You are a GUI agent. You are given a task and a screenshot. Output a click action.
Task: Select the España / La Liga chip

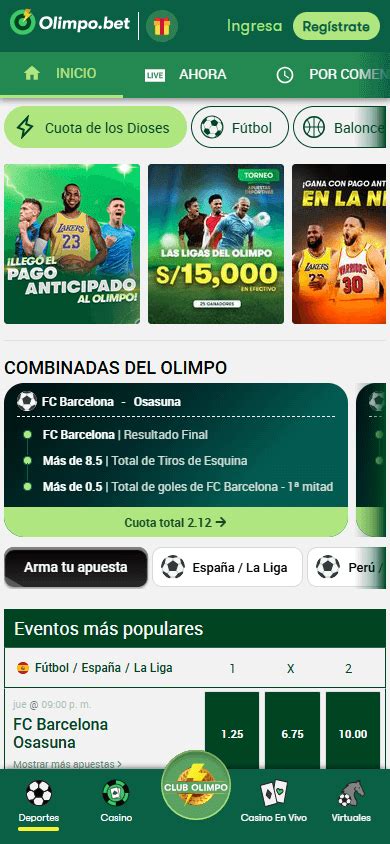[228, 567]
